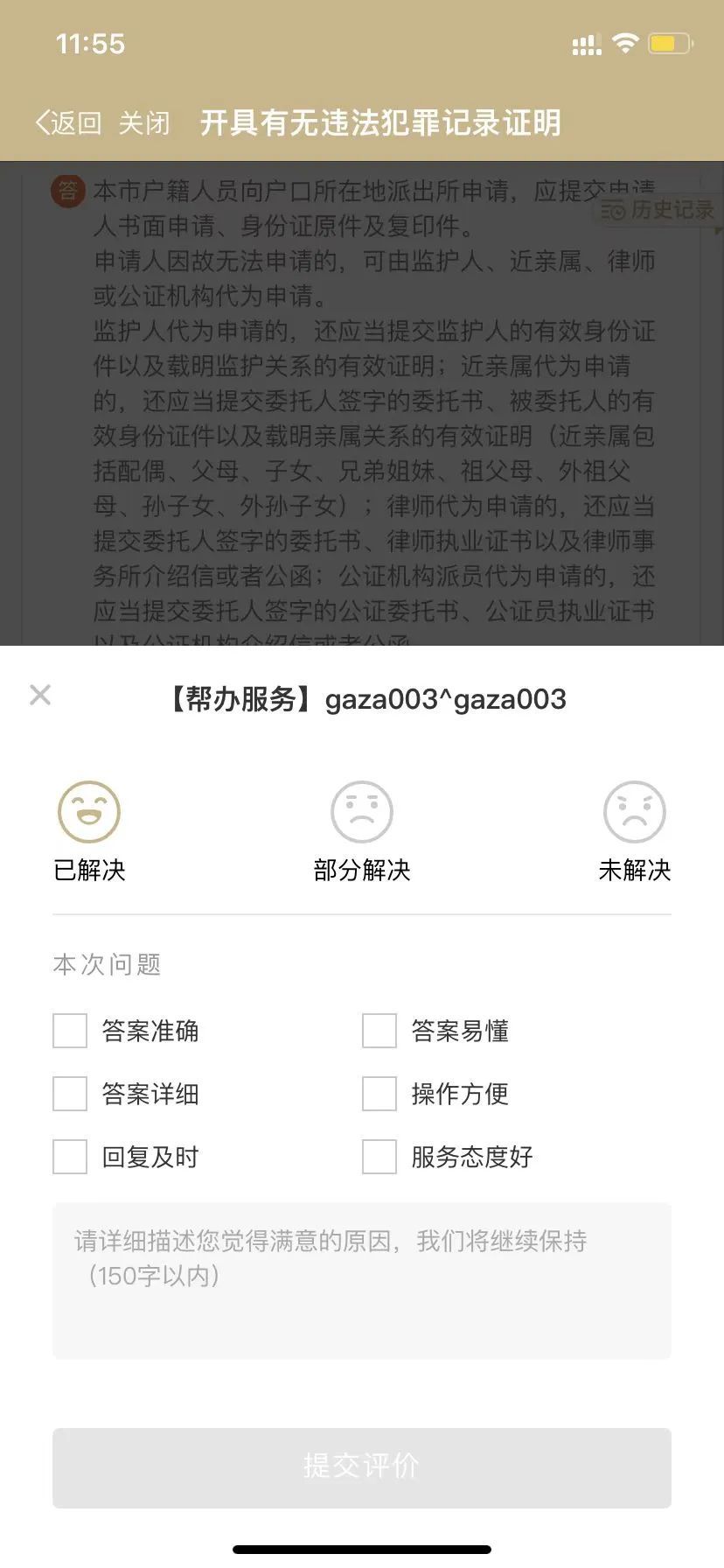
Task: Check the 服务态度好 box
Action: pyautogui.click(x=379, y=1157)
